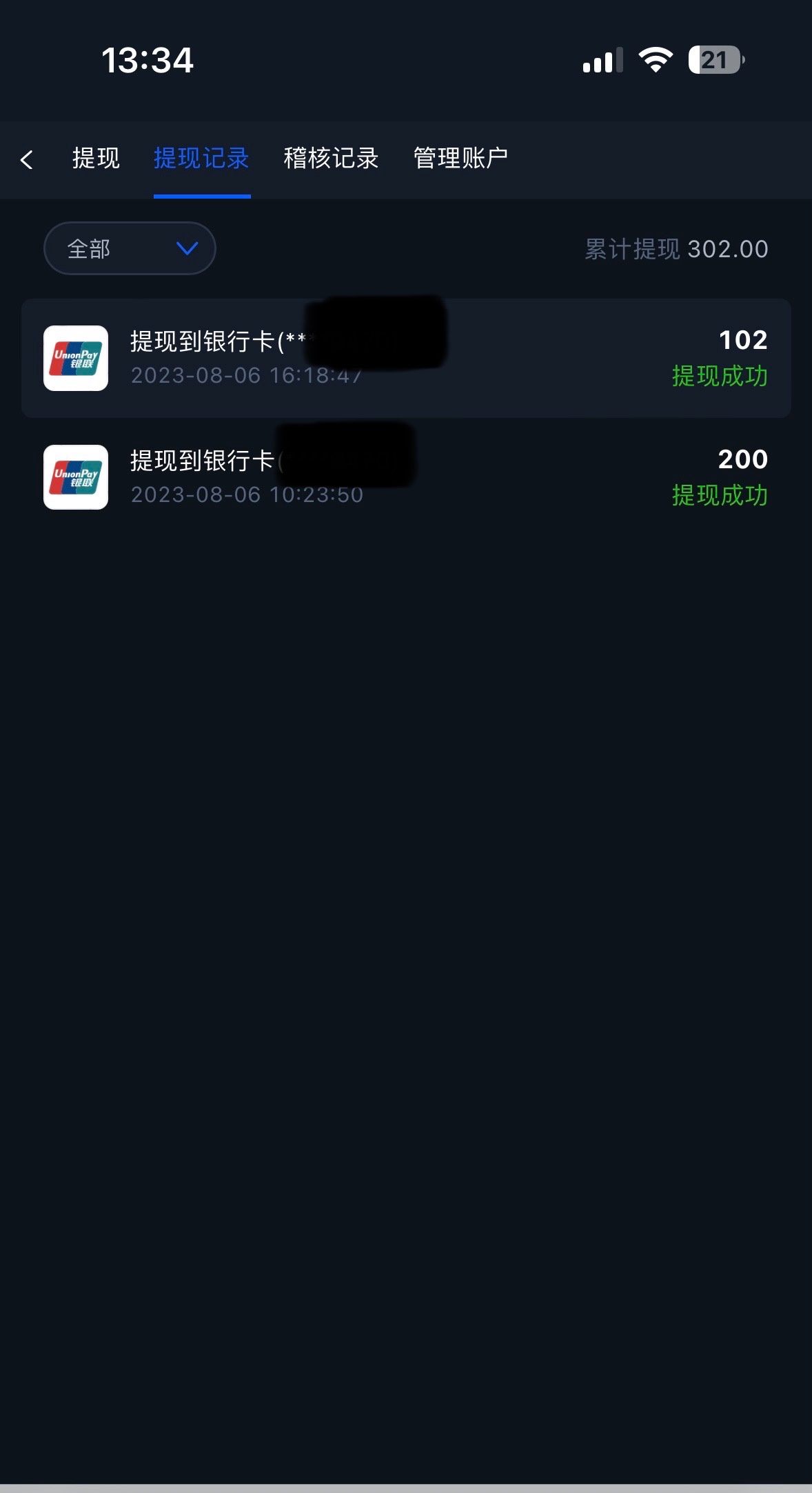Viewport: 812px width, 1493px height.
Task: Open the 200 withdrawal record
Action: (406, 477)
